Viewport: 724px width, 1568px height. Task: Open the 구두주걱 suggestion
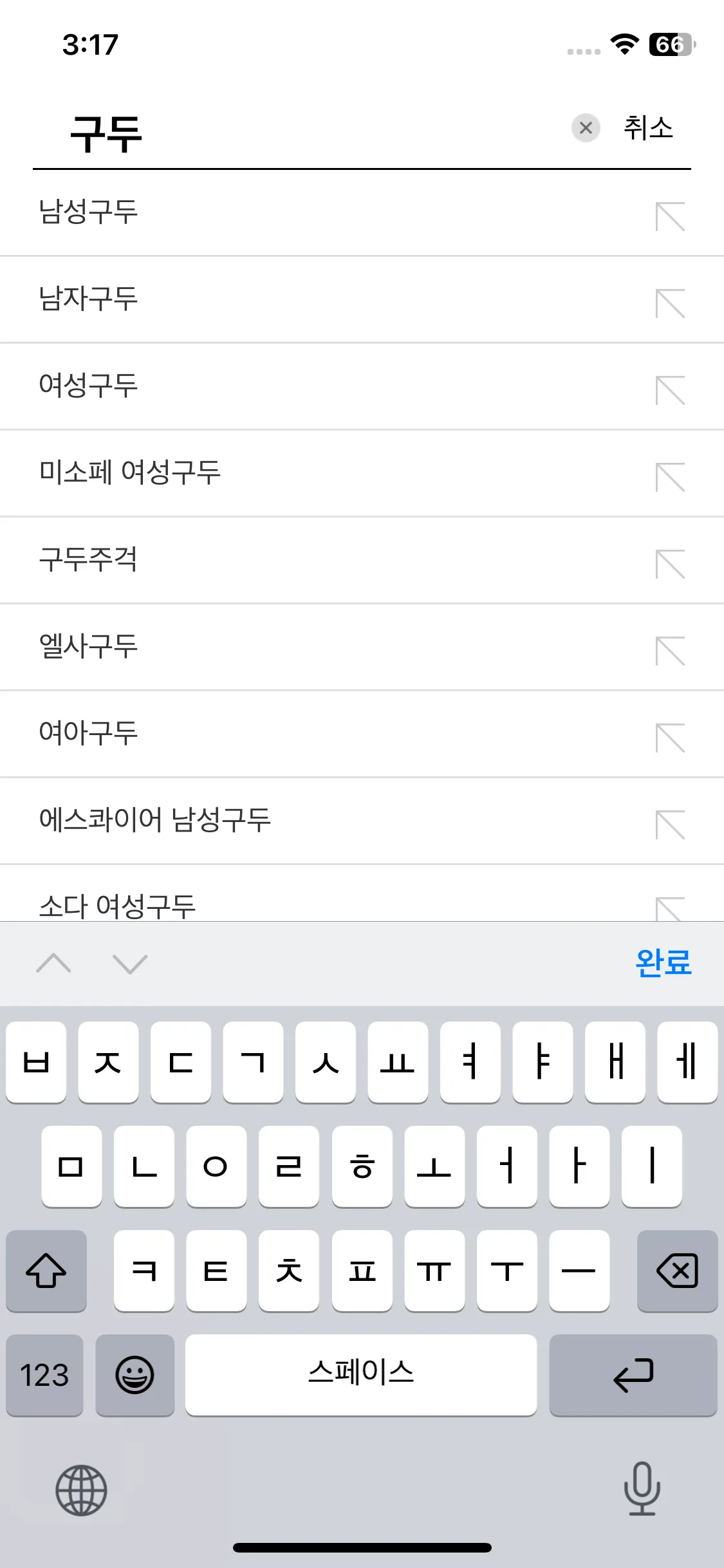89,560
